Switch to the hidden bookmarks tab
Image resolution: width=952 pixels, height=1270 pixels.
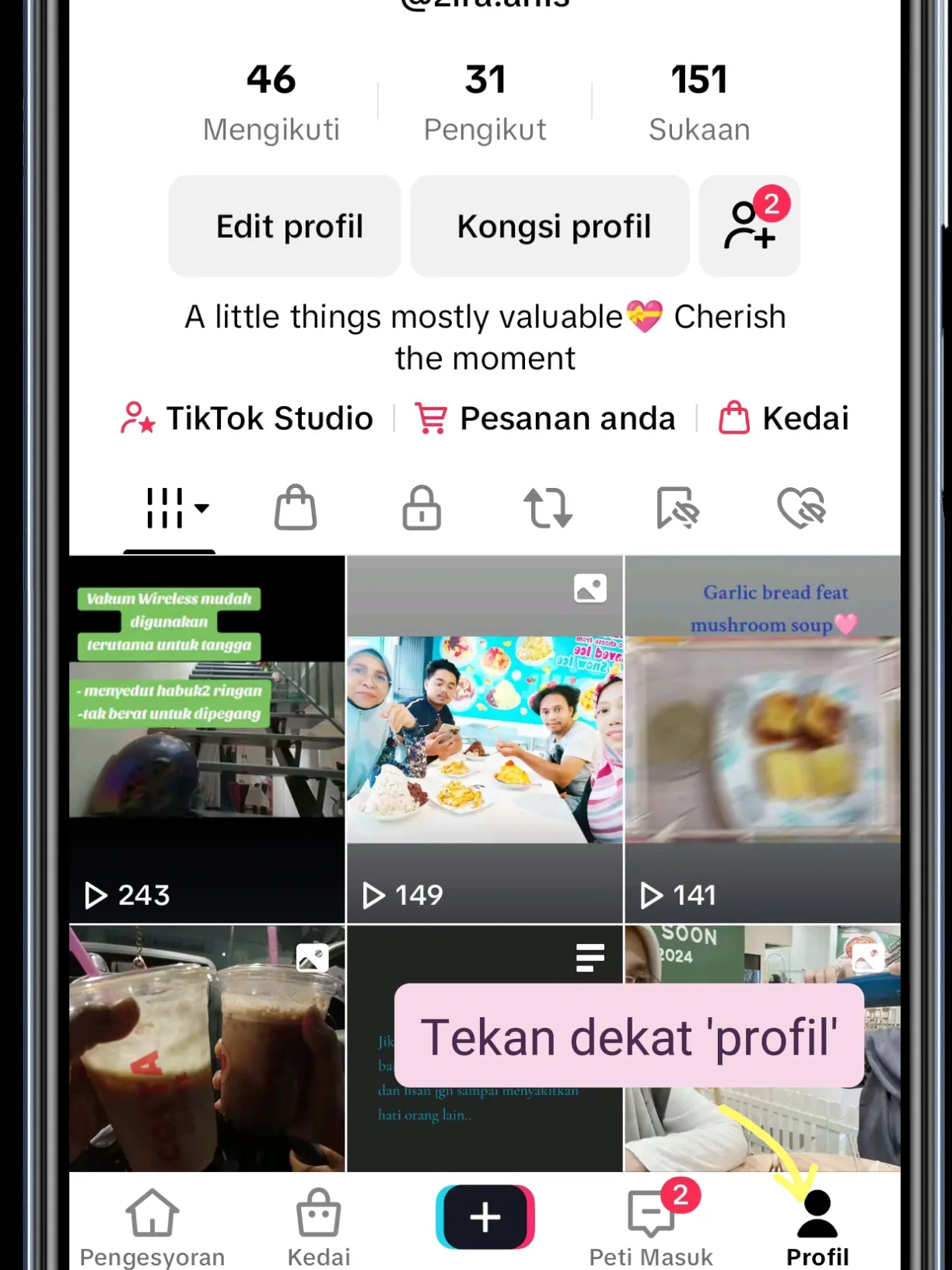pos(677,508)
